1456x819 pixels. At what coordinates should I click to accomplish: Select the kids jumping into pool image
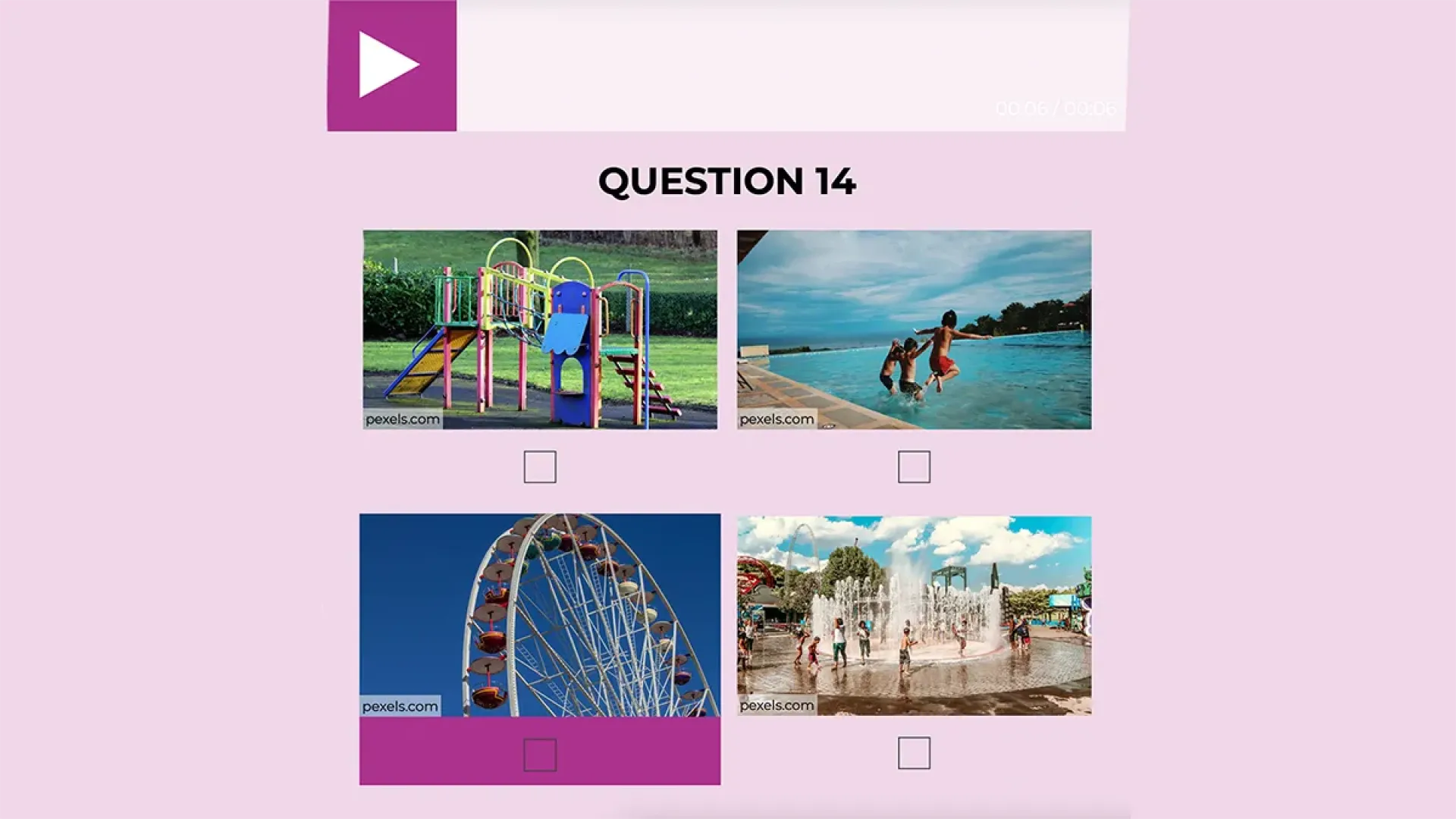(914, 330)
